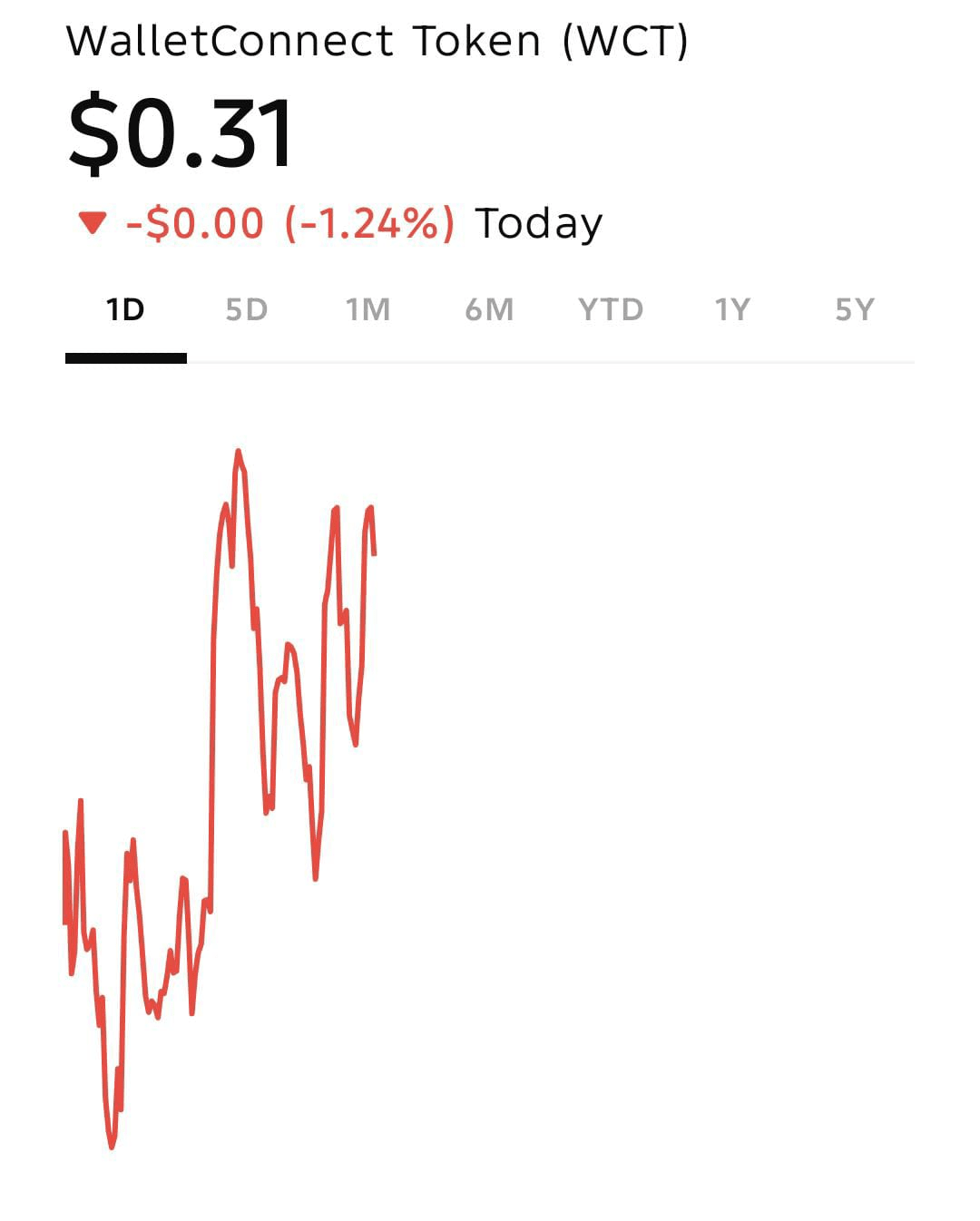Switch to the 5D chart range
The height and width of the screenshot is (1221, 980).
coord(247,310)
